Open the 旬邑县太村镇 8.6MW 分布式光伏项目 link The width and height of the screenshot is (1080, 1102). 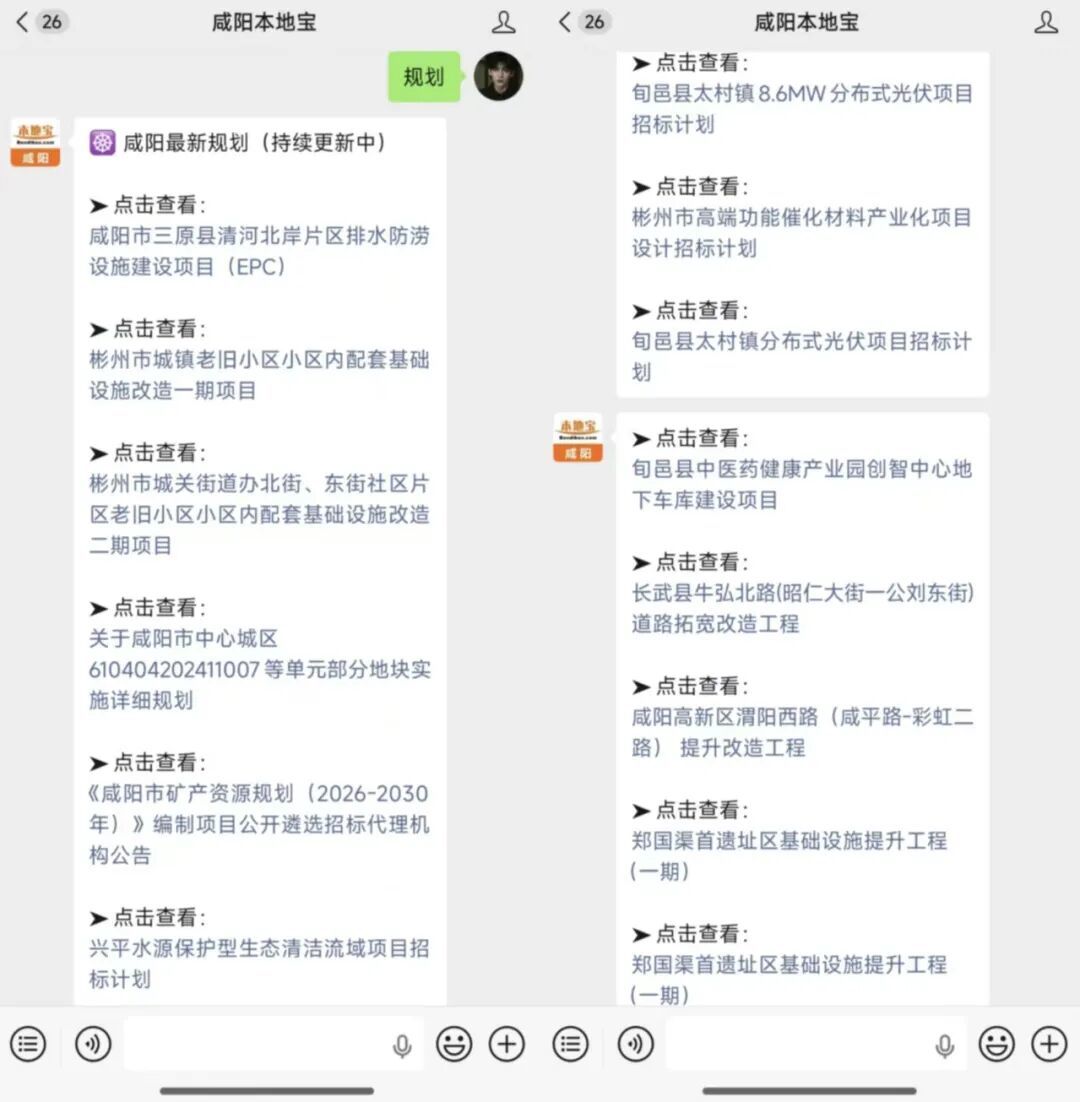point(802,108)
